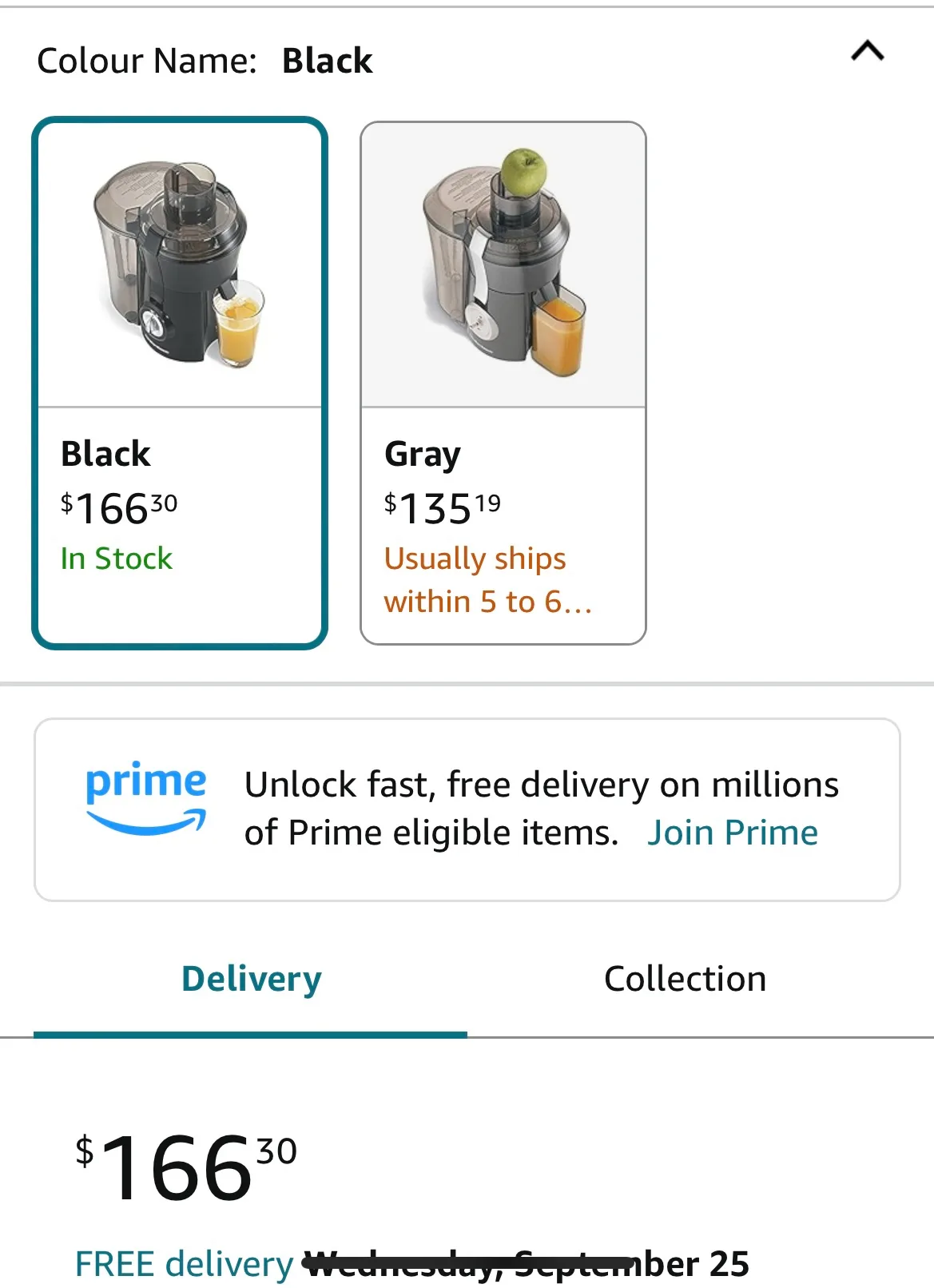Select the Black colour option
934x1288 pixels.
pyautogui.click(x=180, y=382)
